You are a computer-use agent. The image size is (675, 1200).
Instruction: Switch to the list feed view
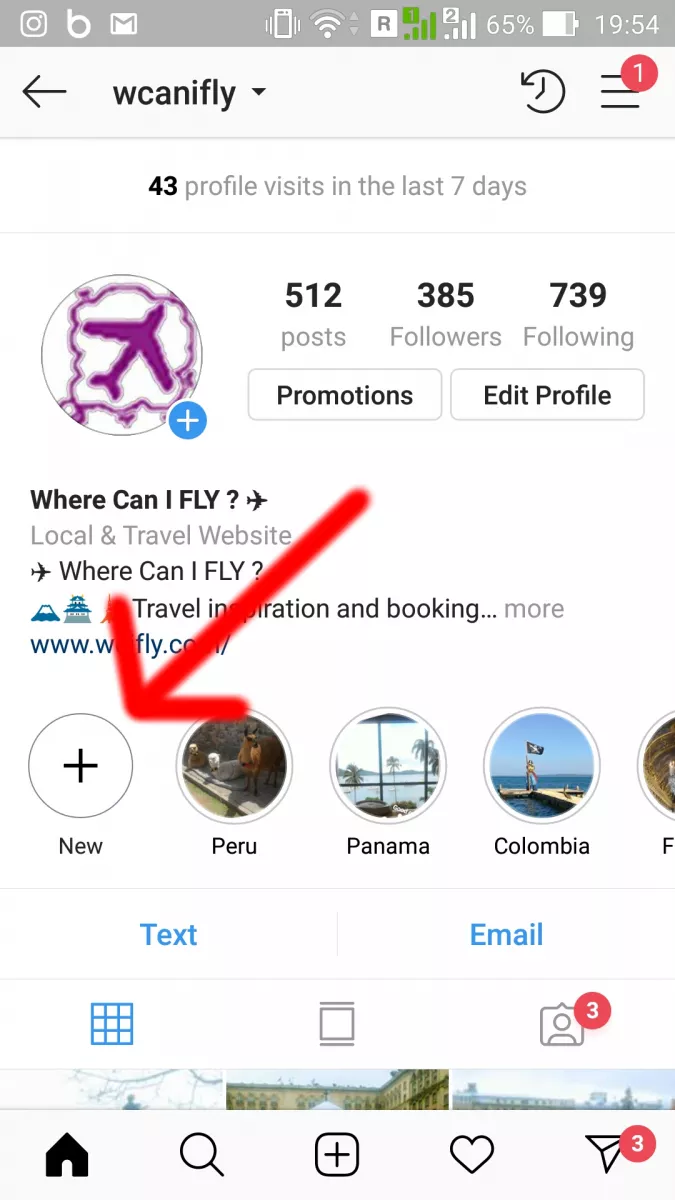click(x=337, y=1024)
